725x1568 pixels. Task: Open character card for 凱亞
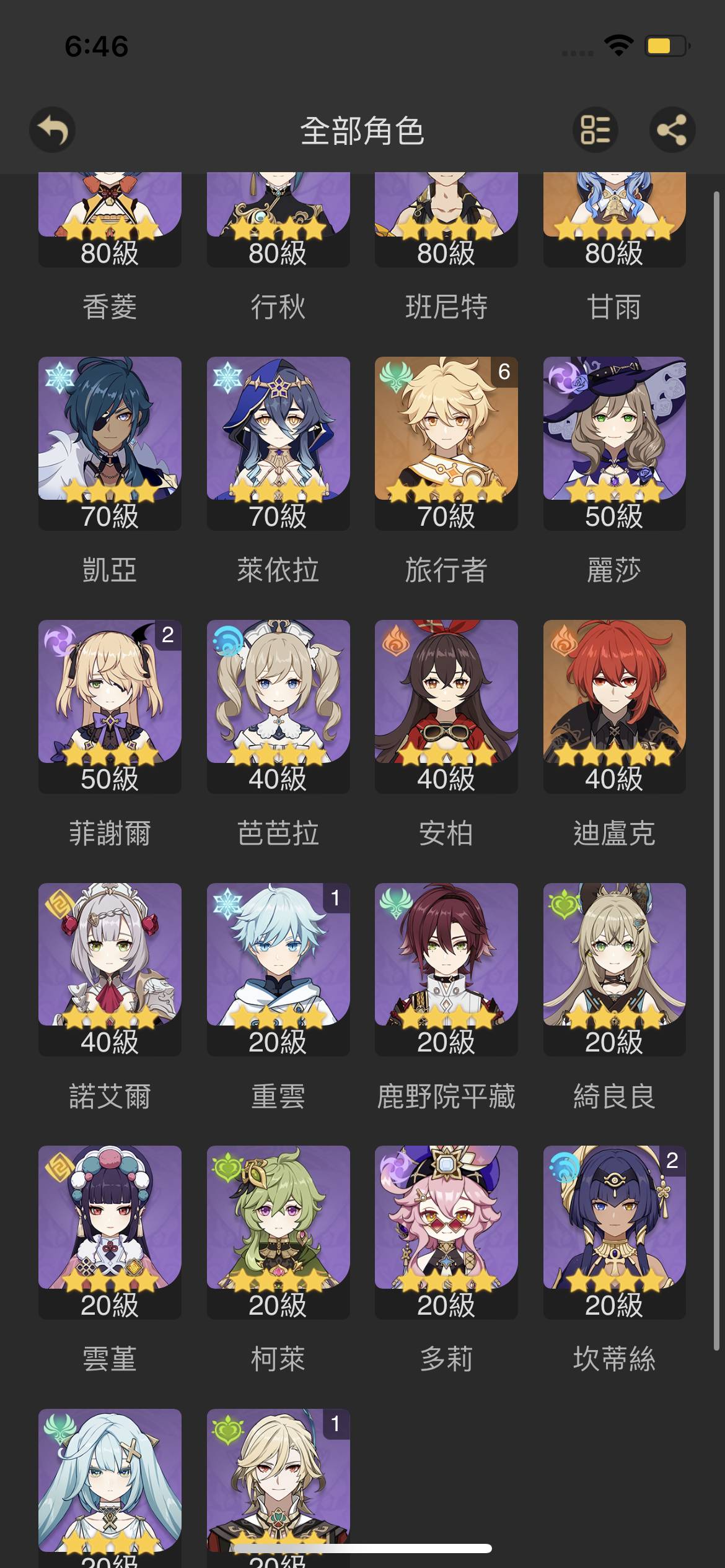(x=110, y=443)
